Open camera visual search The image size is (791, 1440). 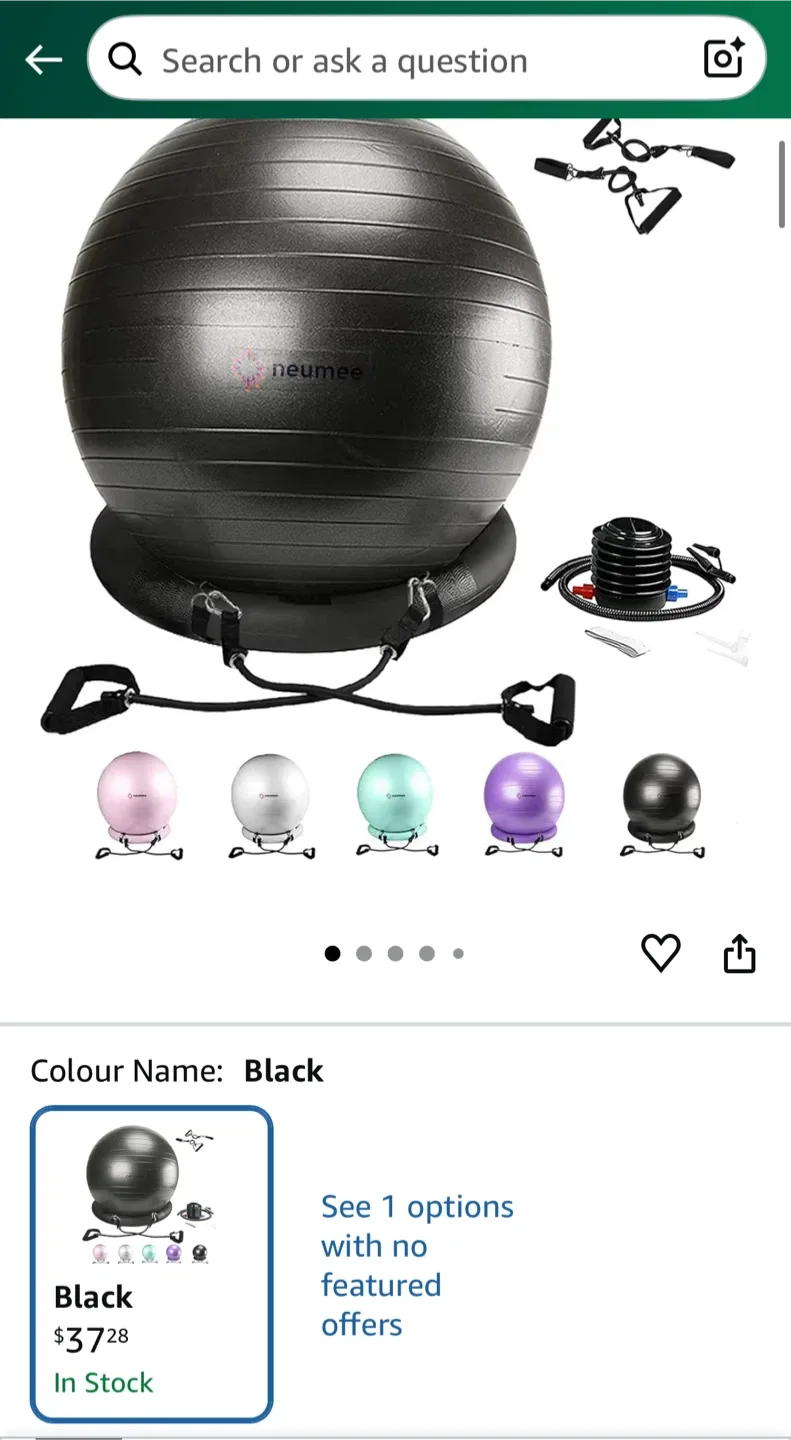coord(722,59)
